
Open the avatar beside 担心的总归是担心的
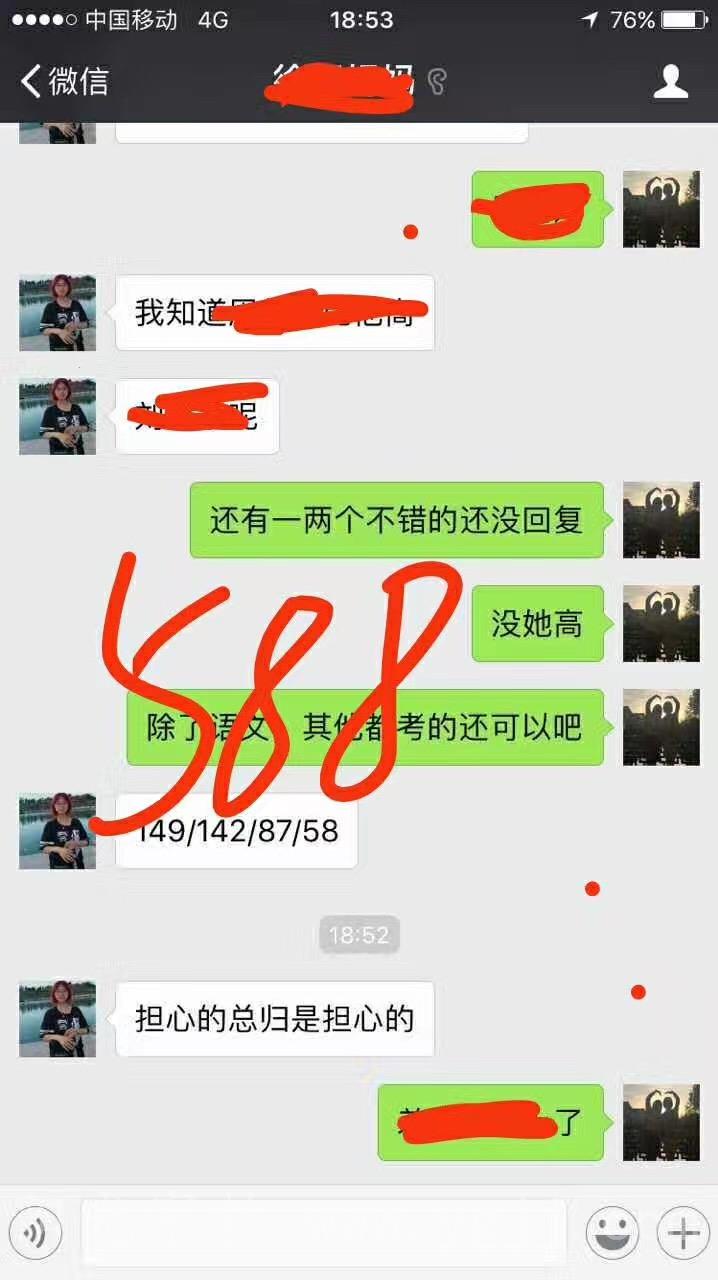pos(57,1018)
